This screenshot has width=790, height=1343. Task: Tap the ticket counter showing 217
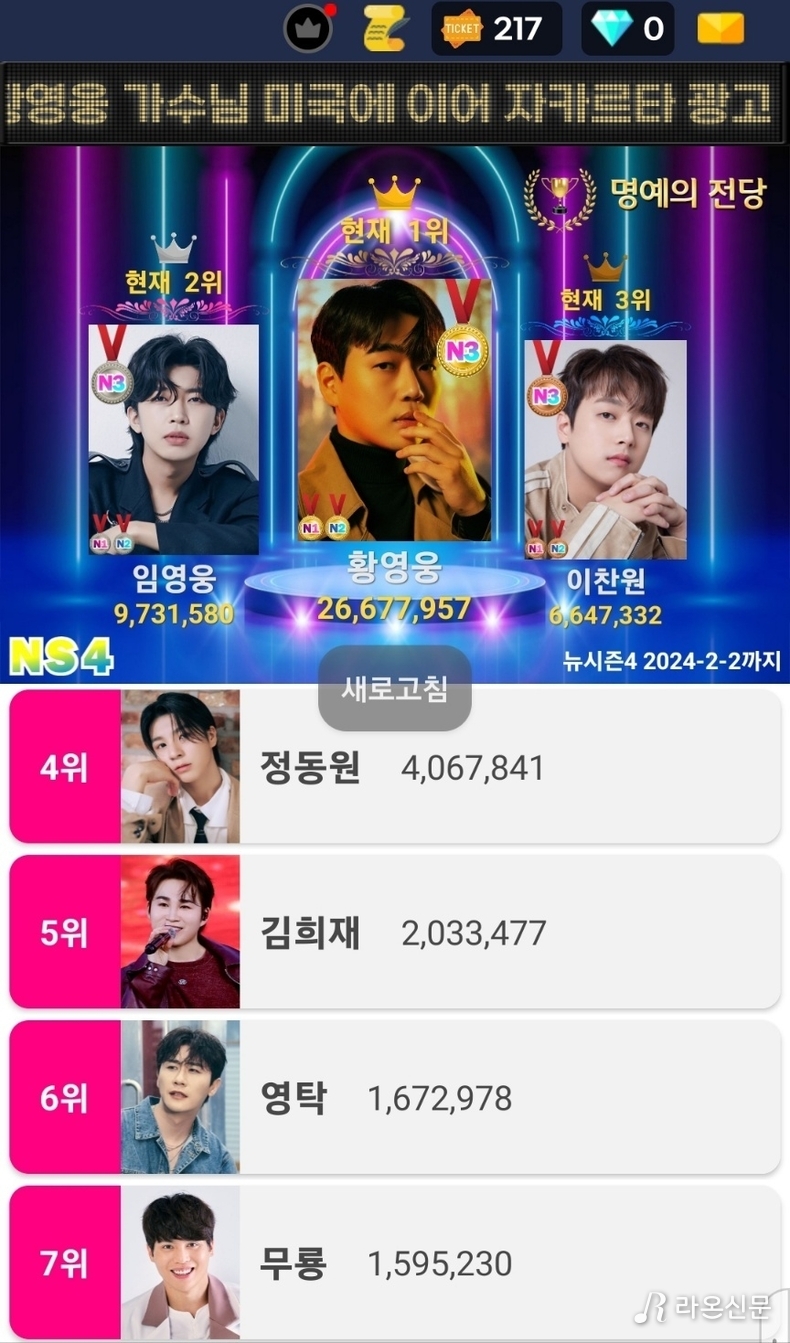[x=497, y=28]
